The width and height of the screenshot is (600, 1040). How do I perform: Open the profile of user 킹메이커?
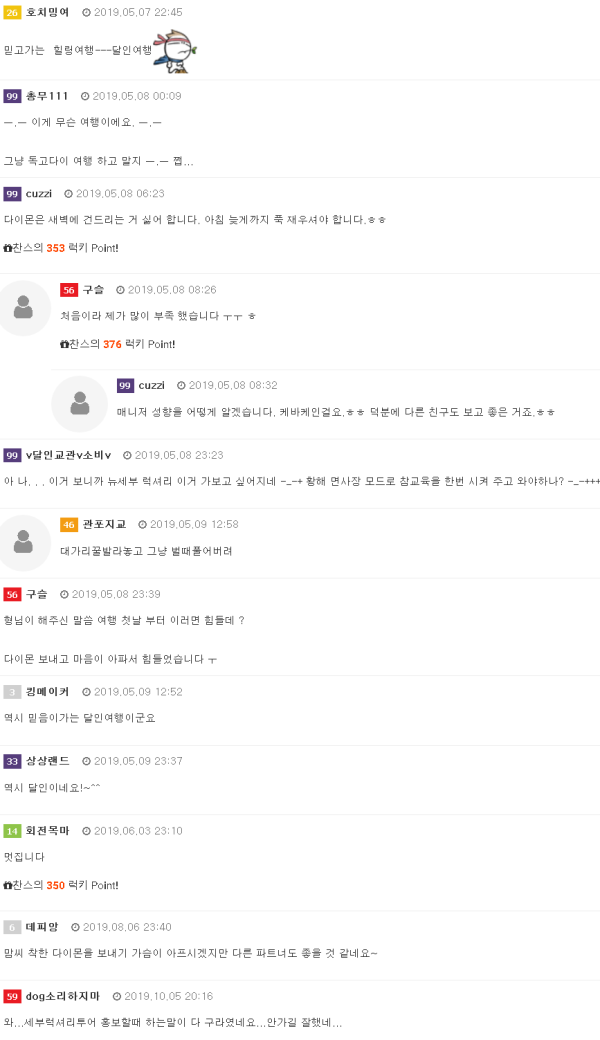pos(48,691)
